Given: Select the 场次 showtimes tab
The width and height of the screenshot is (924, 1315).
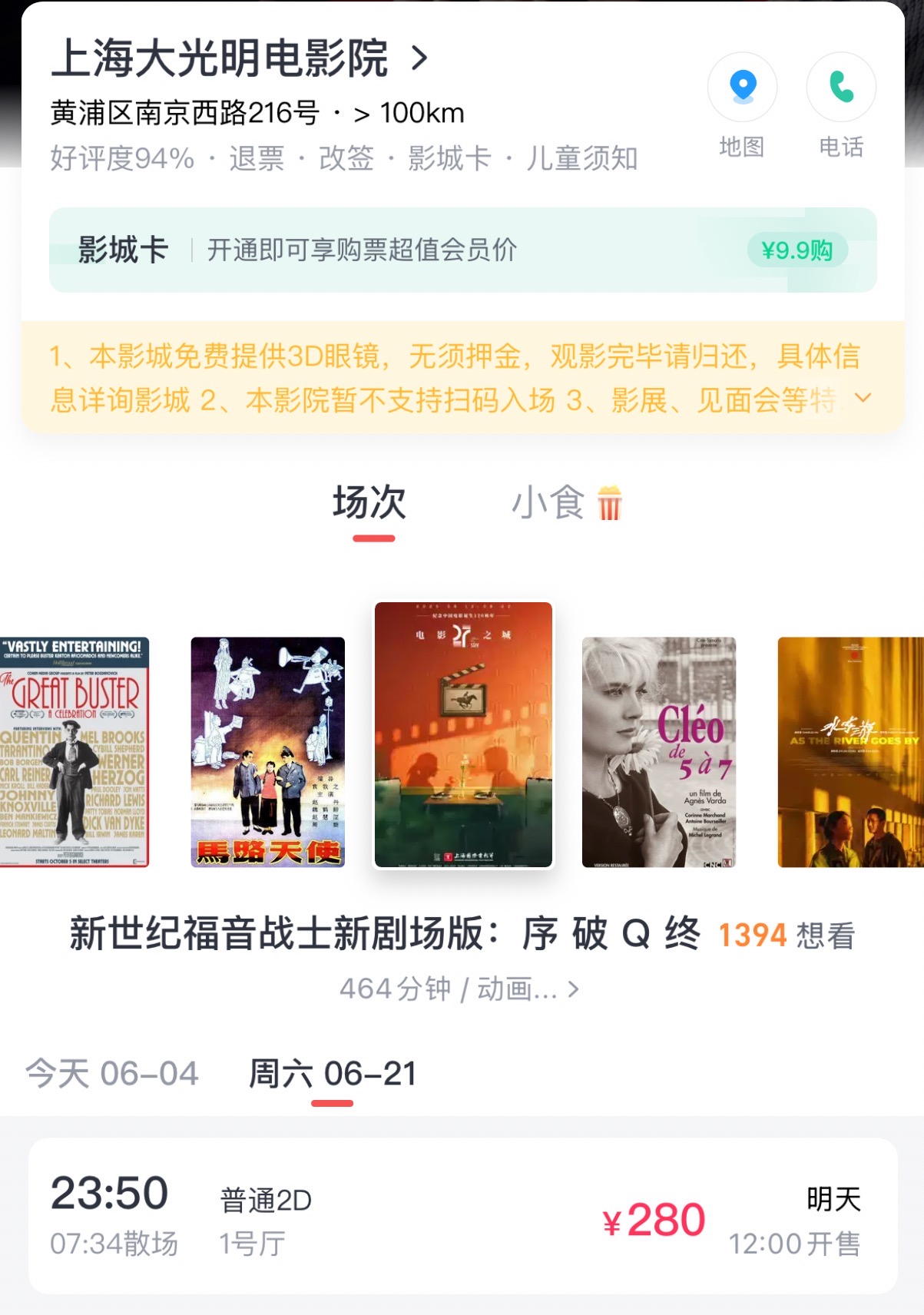Looking at the screenshot, I should click(369, 503).
